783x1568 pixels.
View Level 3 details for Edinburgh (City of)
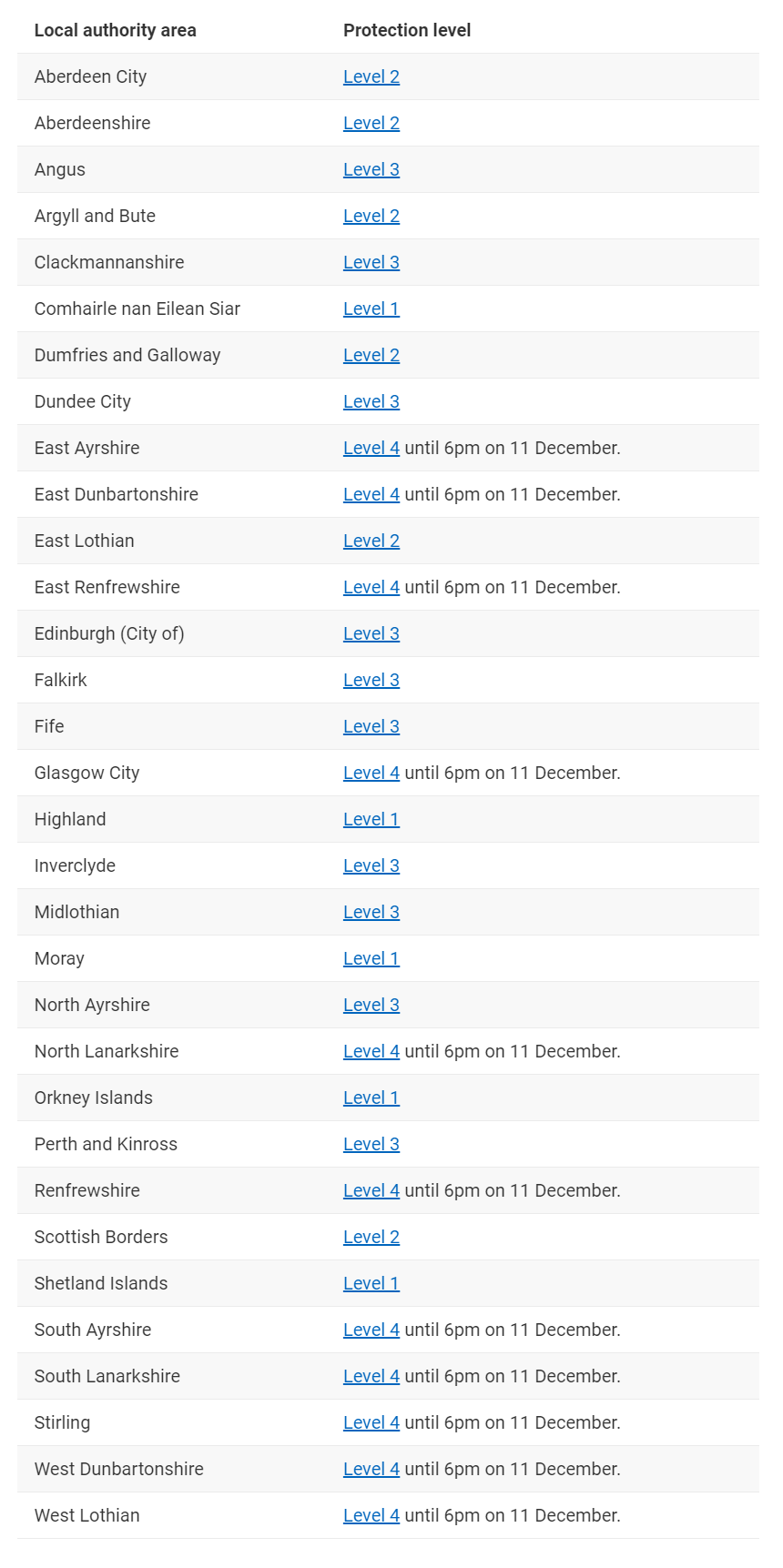point(371,634)
